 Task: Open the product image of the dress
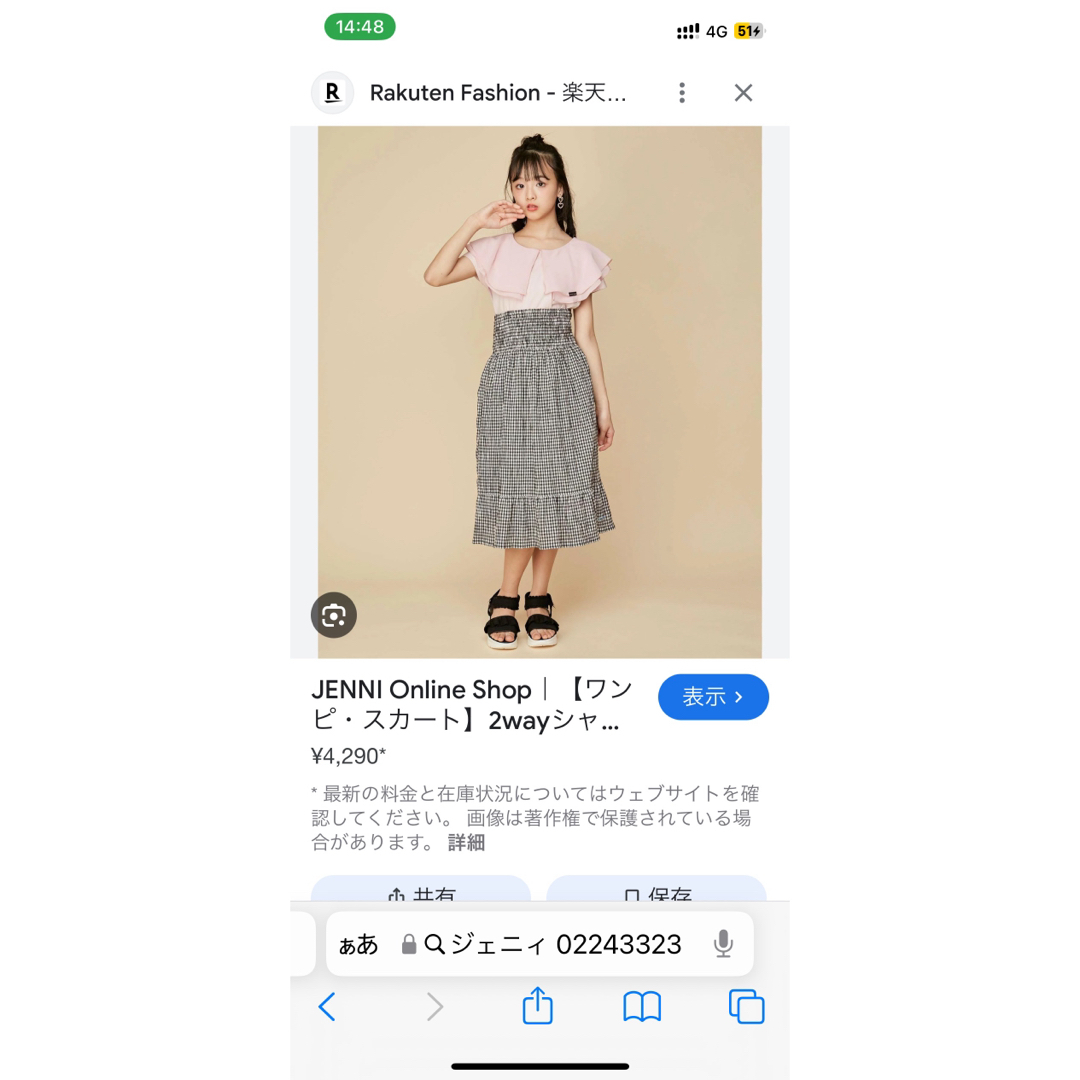[x=540, y=392]
